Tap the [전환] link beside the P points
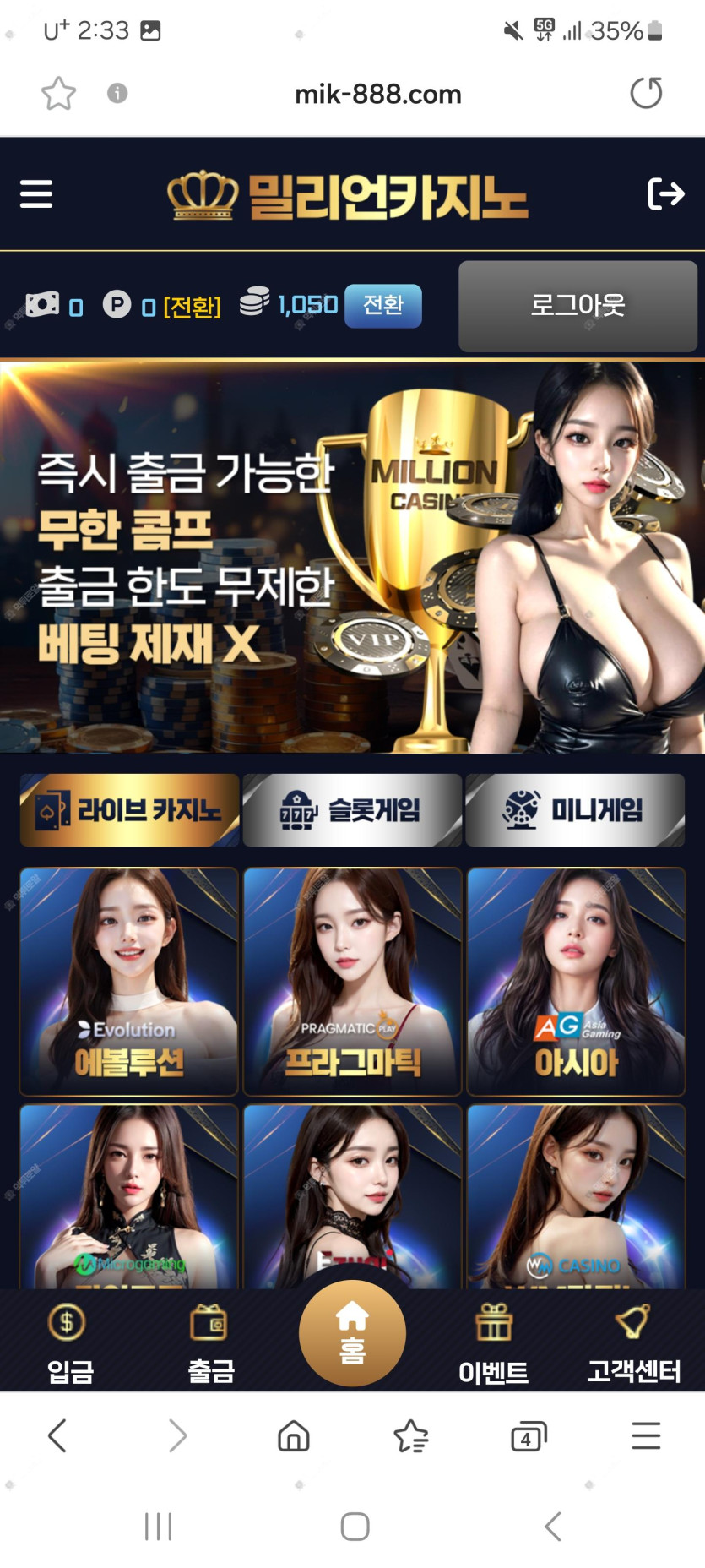 (192, 306)
